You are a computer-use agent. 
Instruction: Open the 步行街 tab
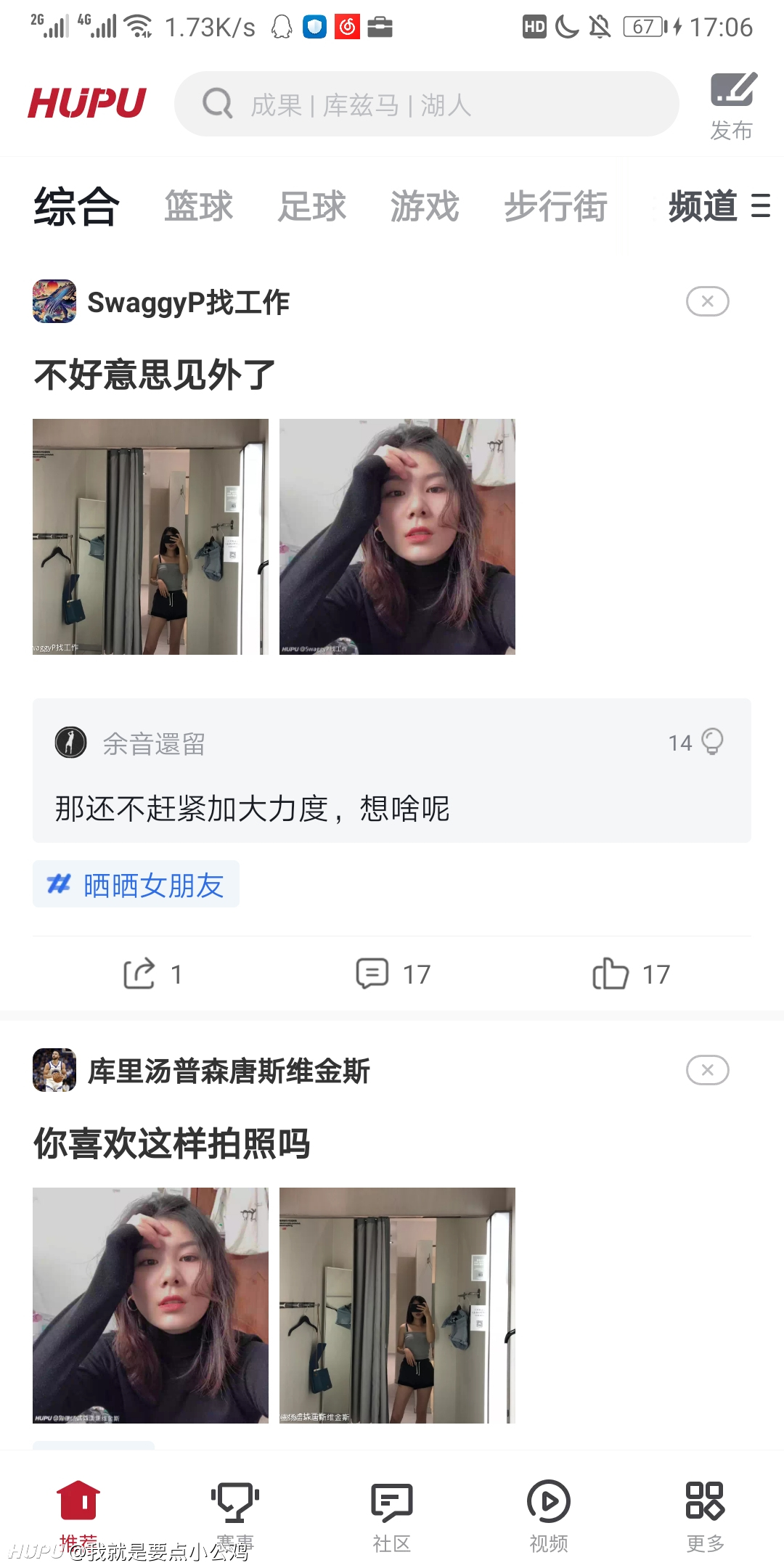tap(556, 206)
